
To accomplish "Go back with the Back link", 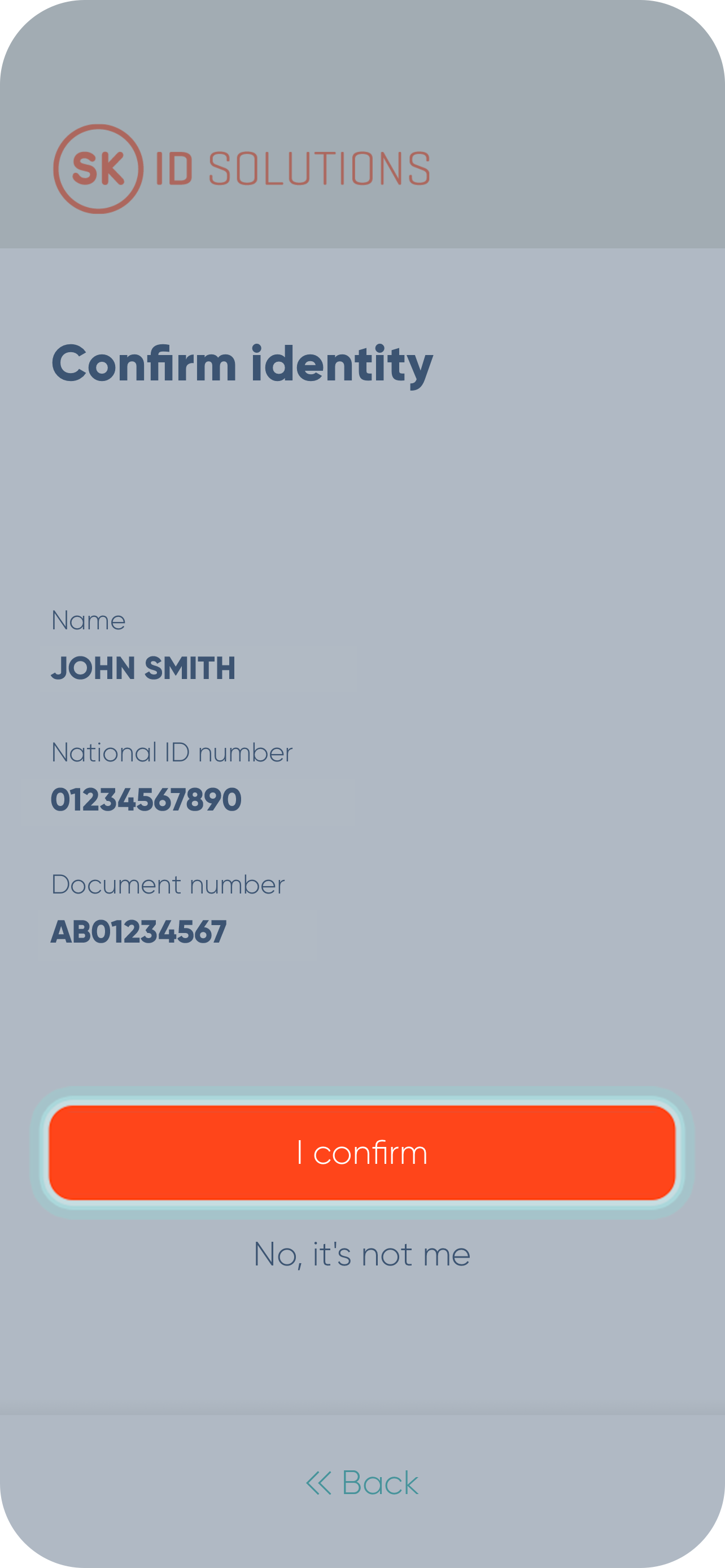I will (362, 1483).
